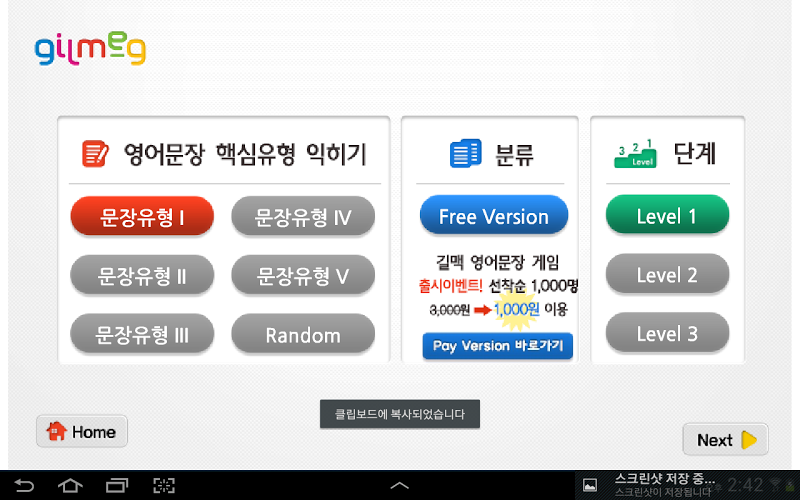Choose Level 1
This screenshot has height=500, width=800.
(x=667, y=216)
